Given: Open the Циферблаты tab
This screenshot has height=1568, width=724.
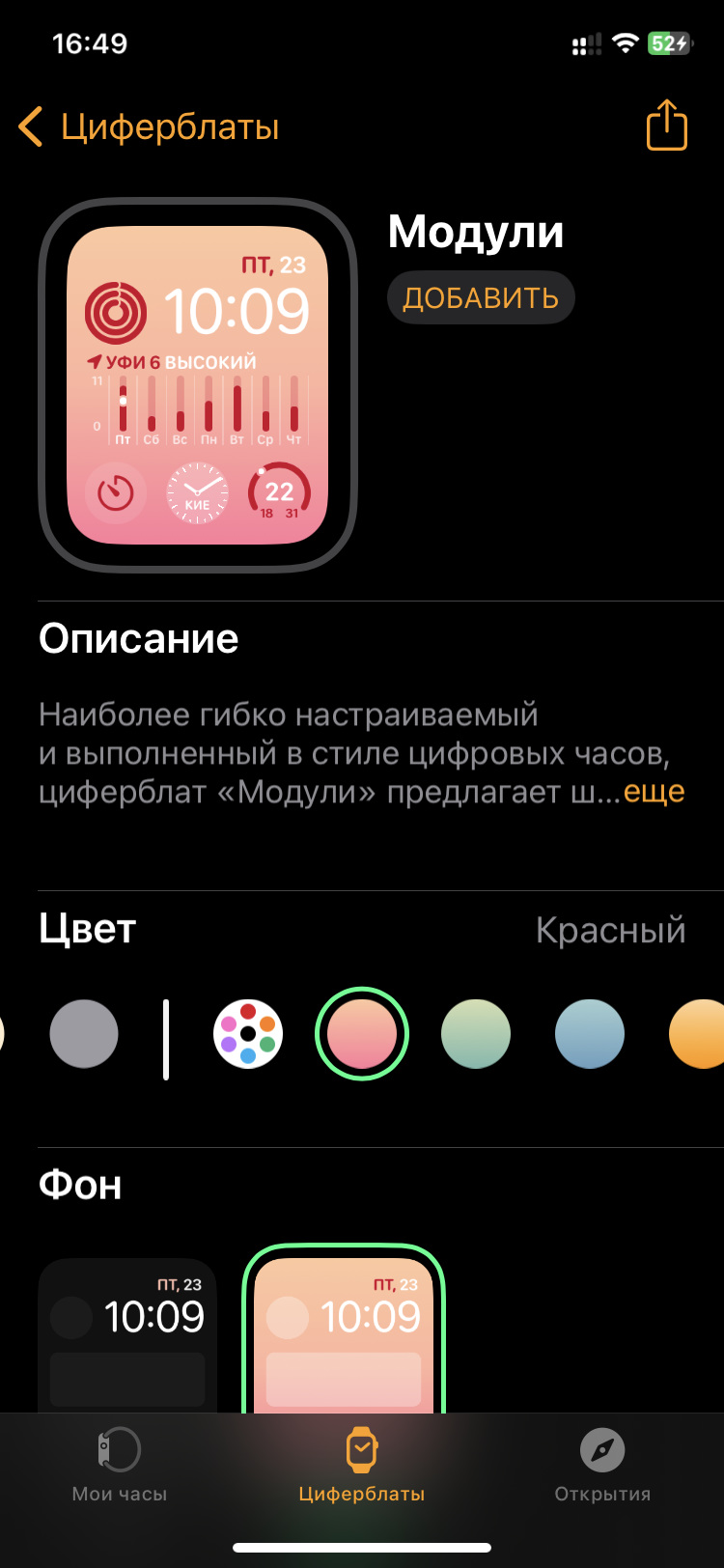Looking at the screenshot, I should click(x=362, y=1466).
